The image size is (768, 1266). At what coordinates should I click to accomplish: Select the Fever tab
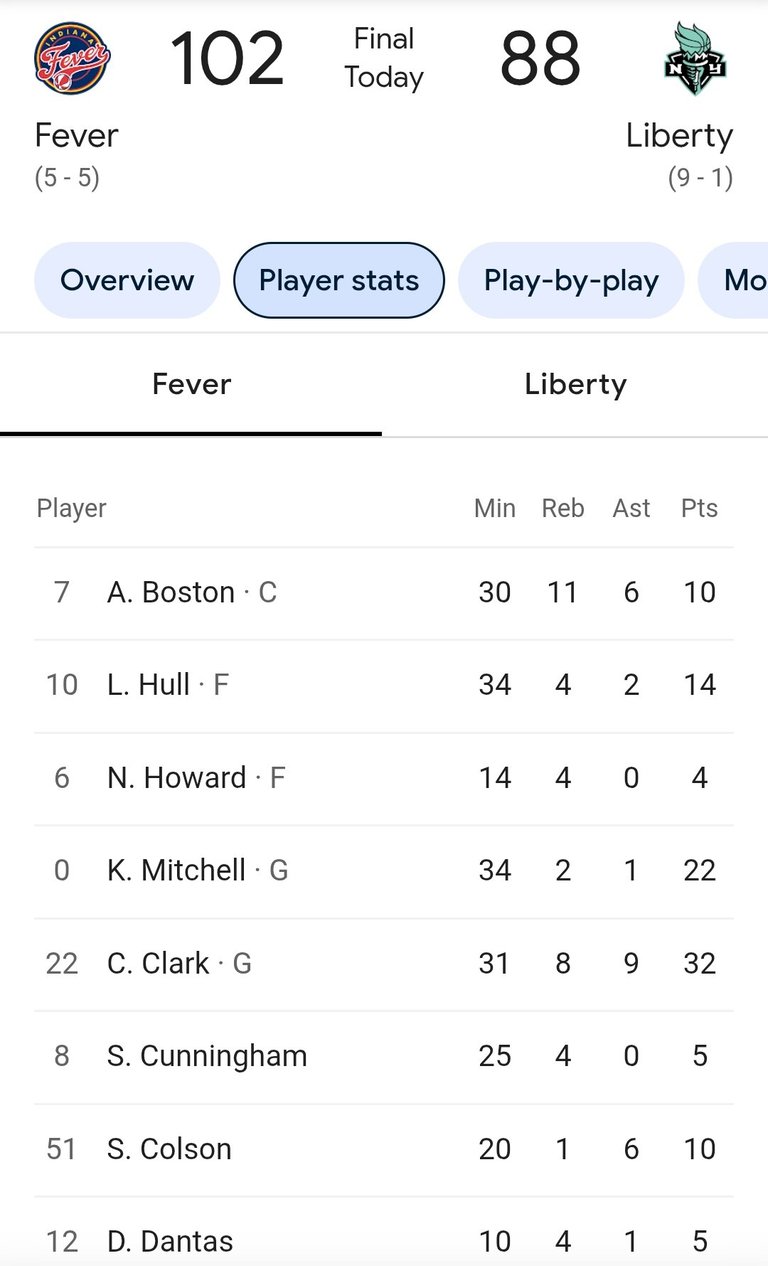point(191,384)
